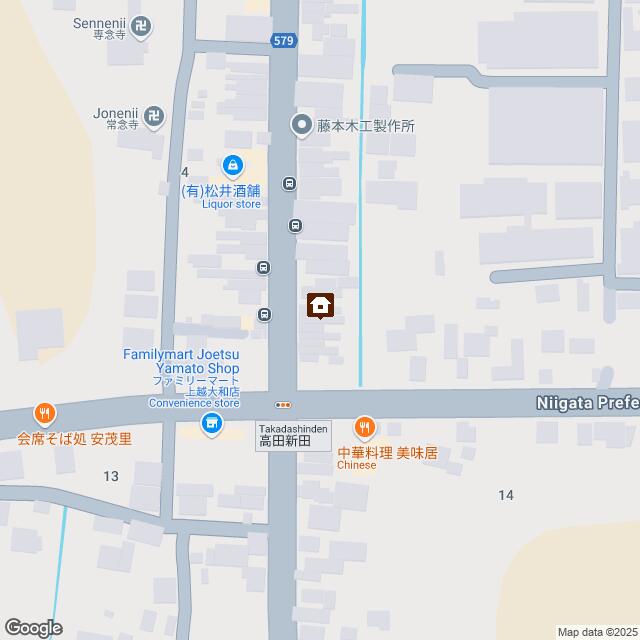Tap the Takadashinden intersection marker
The width and height of the screenshot is (640, 640).
(x=284, y=405)
